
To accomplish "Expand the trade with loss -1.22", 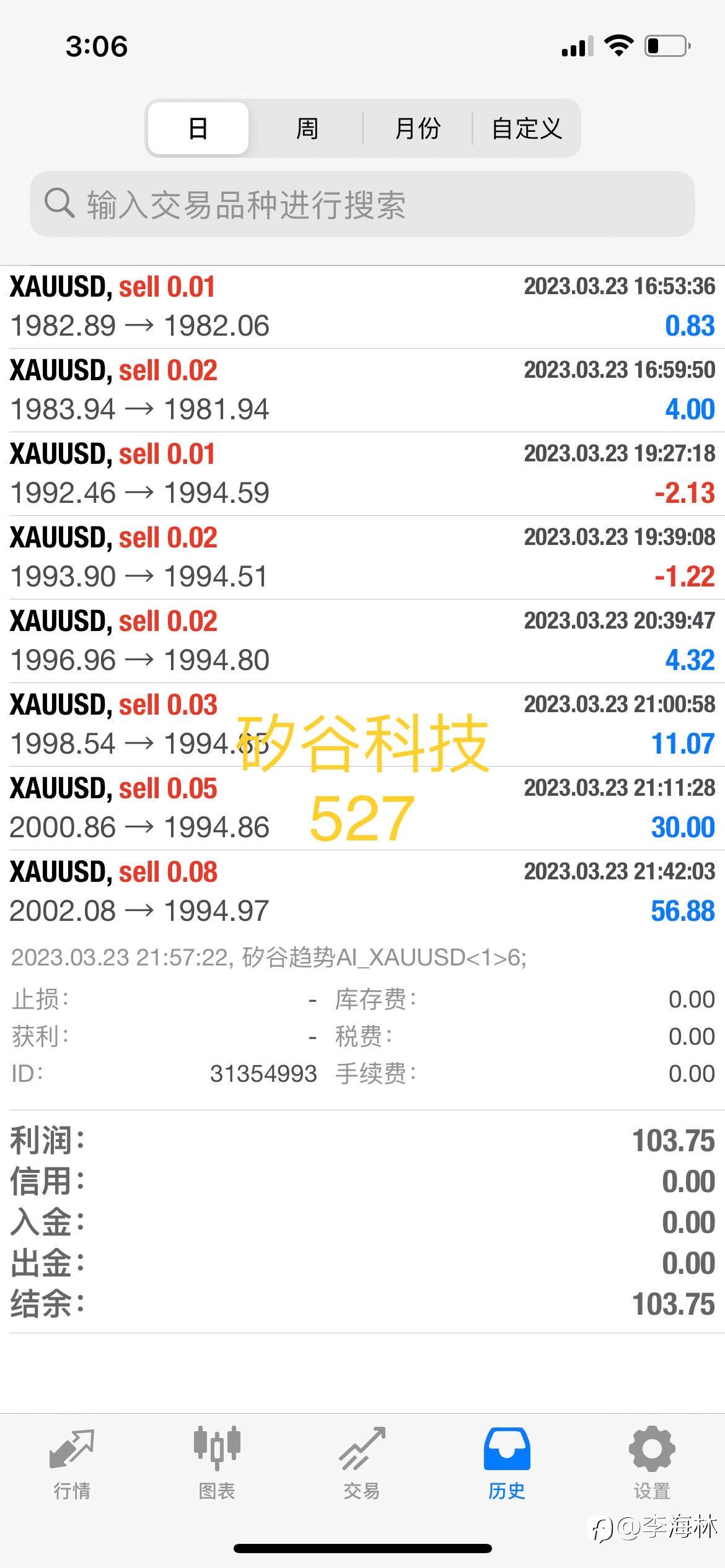I will point(362,557).
